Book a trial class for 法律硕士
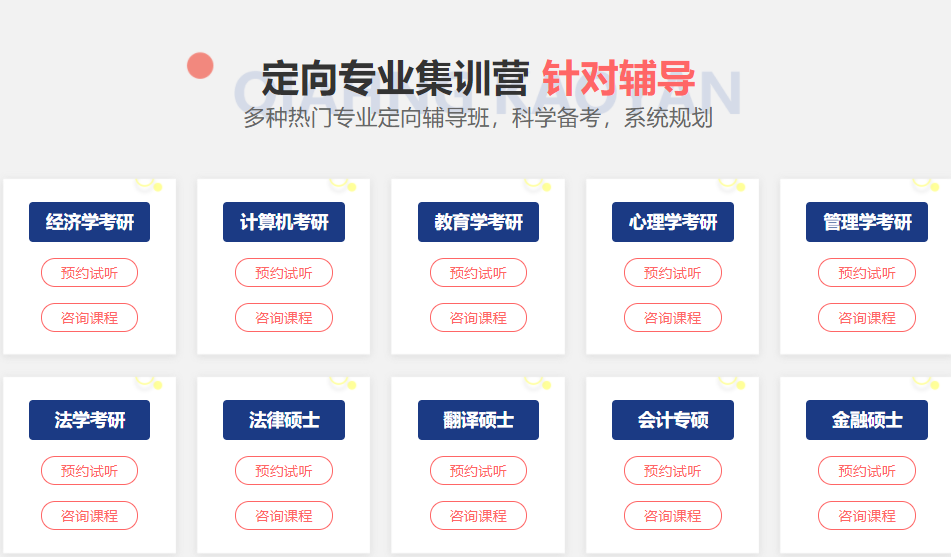Screen dimensions: 951x557 click(x=284, y=470)
